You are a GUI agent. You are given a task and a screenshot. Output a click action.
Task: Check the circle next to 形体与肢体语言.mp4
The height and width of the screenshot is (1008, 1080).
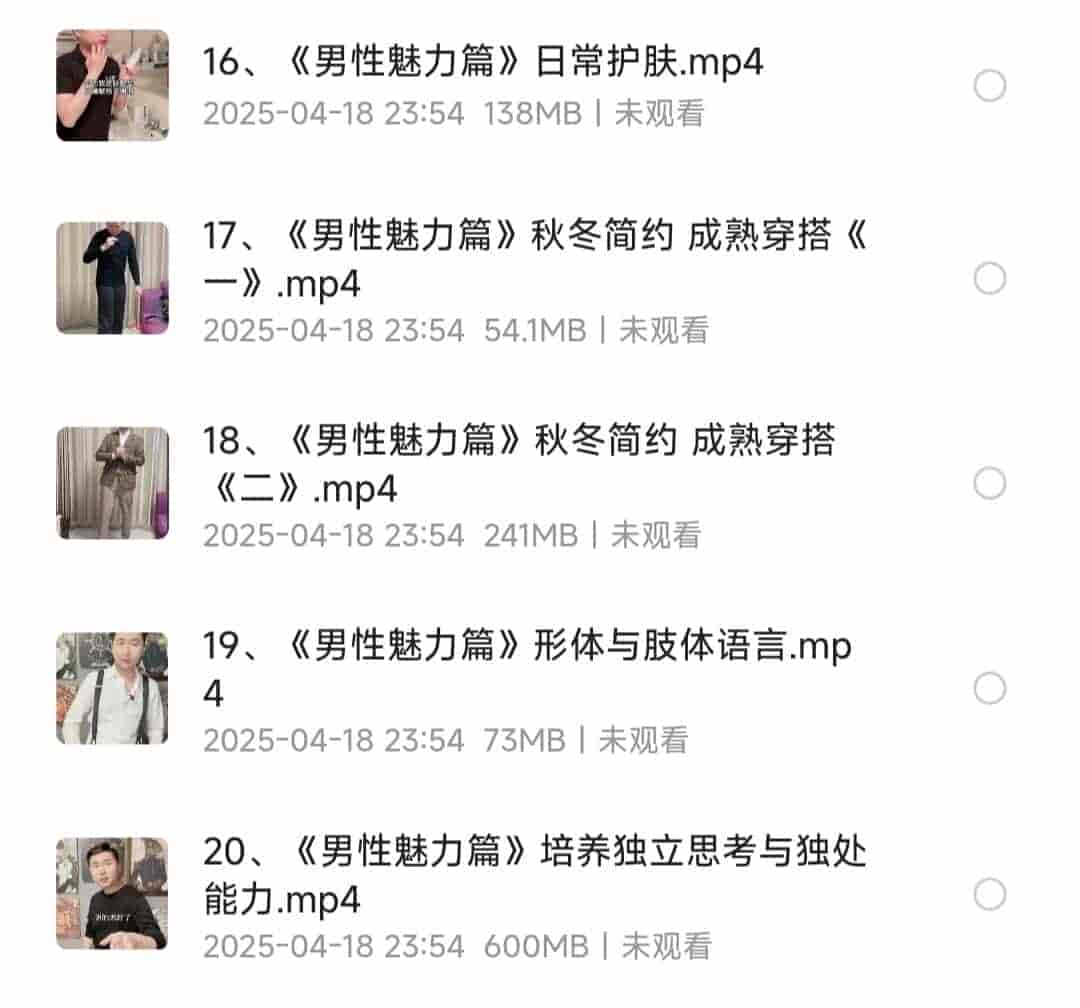(x=990, y=689)
